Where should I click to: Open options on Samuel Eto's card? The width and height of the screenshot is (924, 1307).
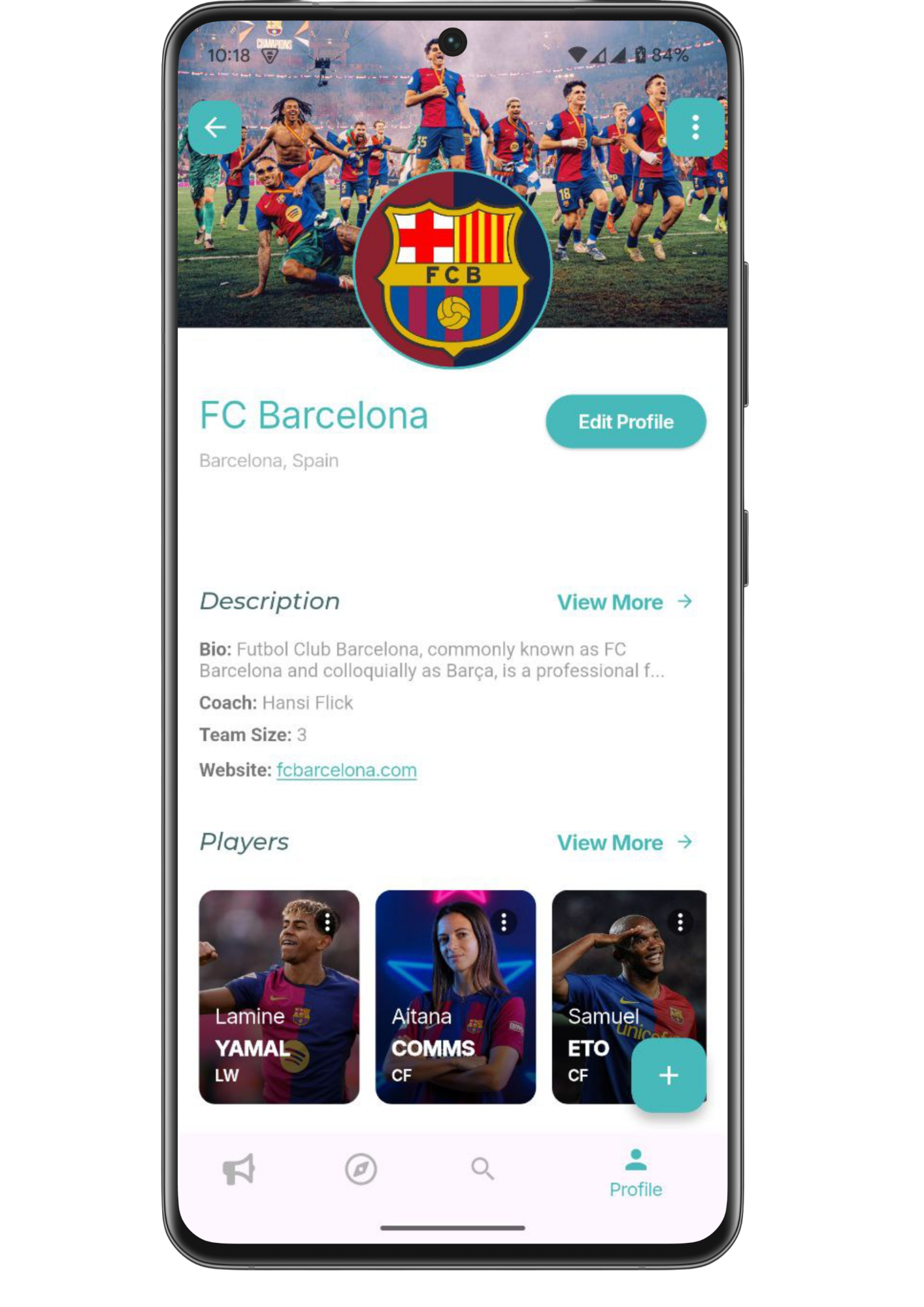[680, 922]
